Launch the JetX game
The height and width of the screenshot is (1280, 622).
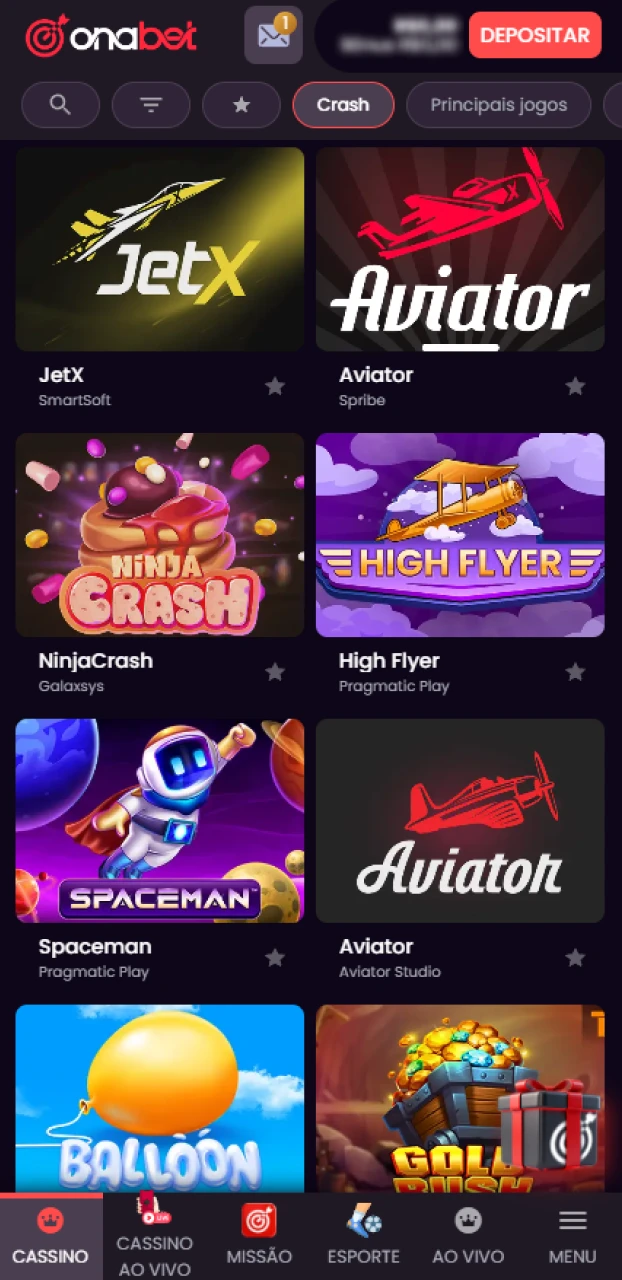tap(160, 249)
